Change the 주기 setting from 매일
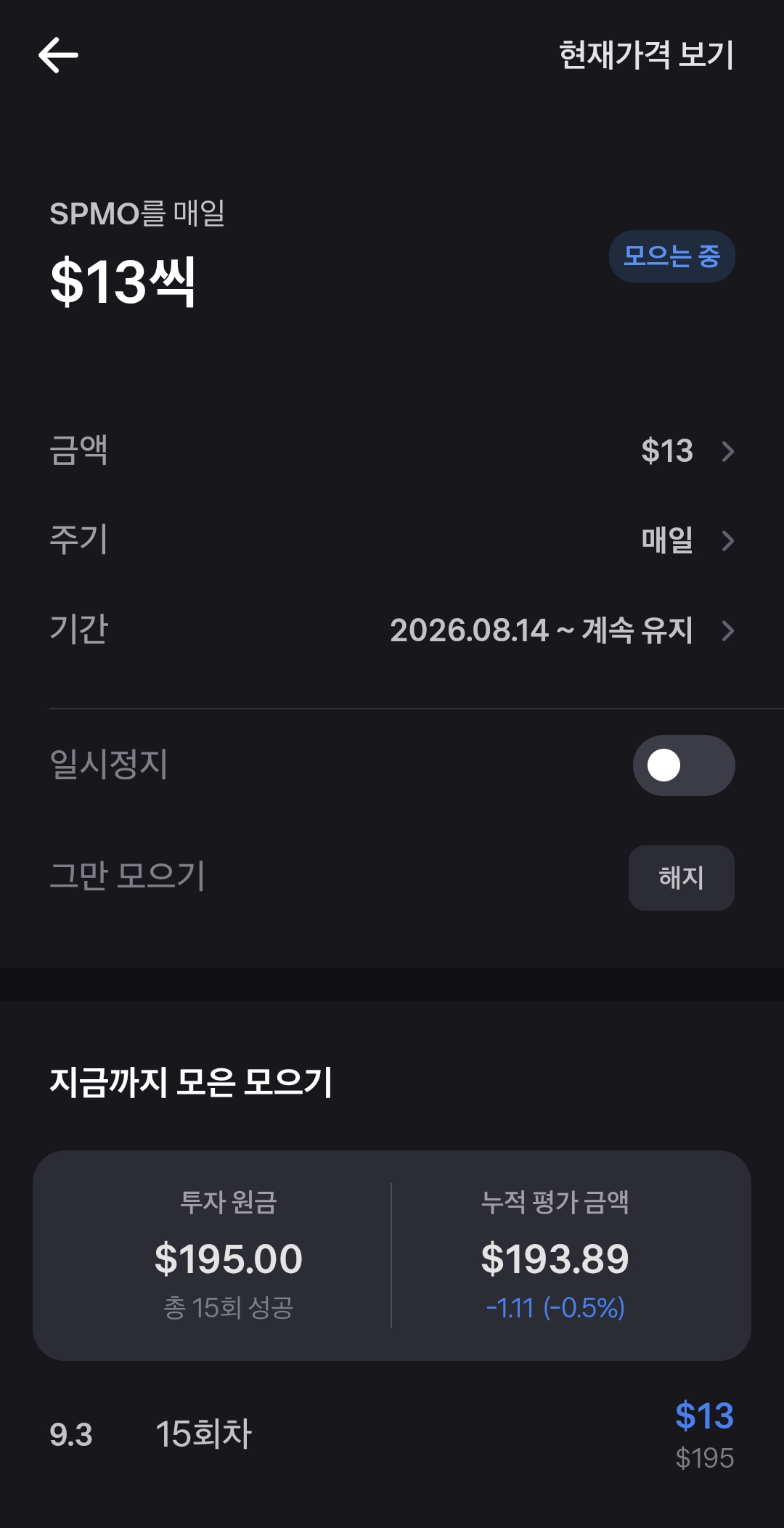 pos(392,540)
